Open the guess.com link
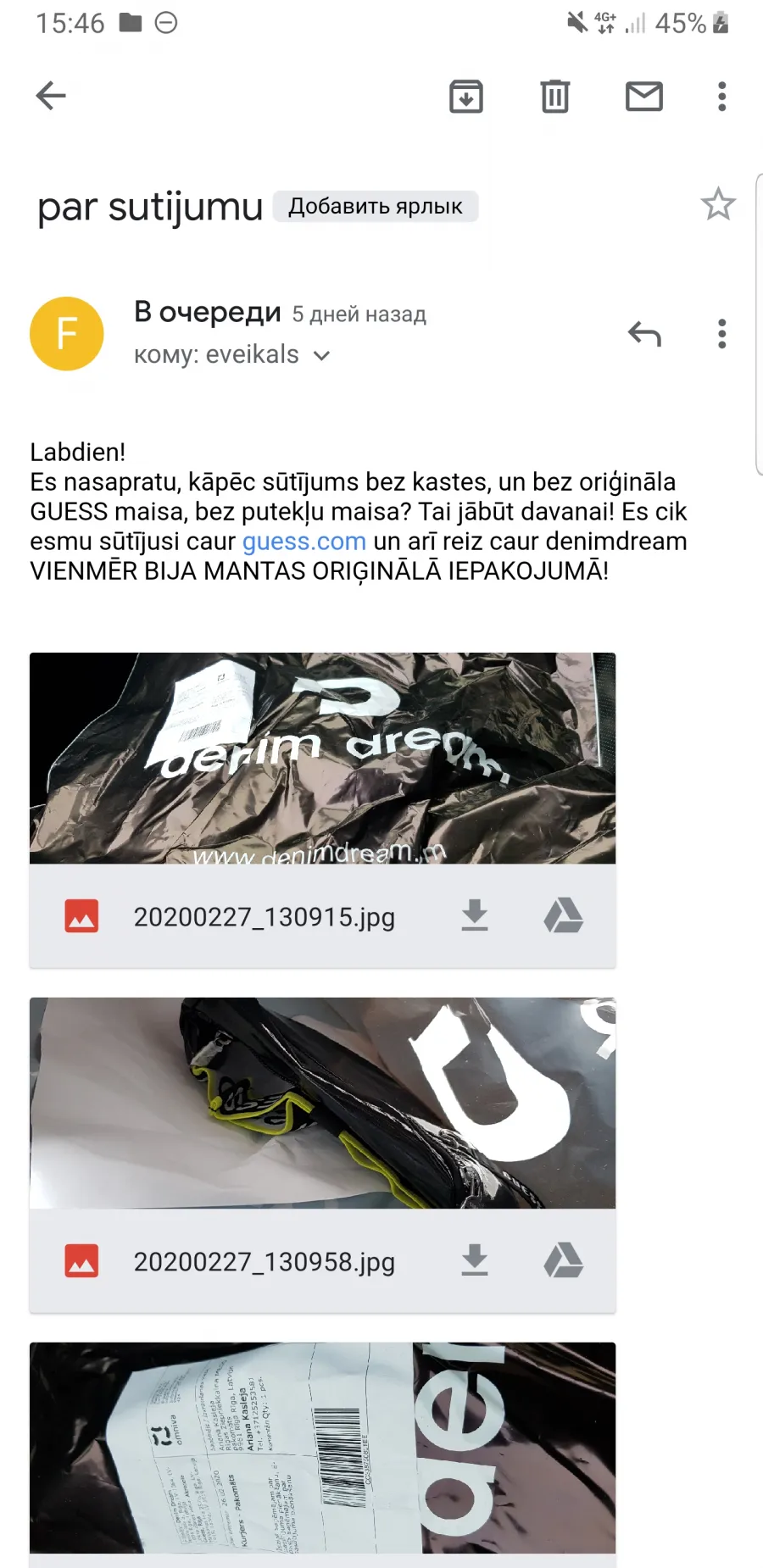This screenshot has height=1568, width=763. pos(304,541)
